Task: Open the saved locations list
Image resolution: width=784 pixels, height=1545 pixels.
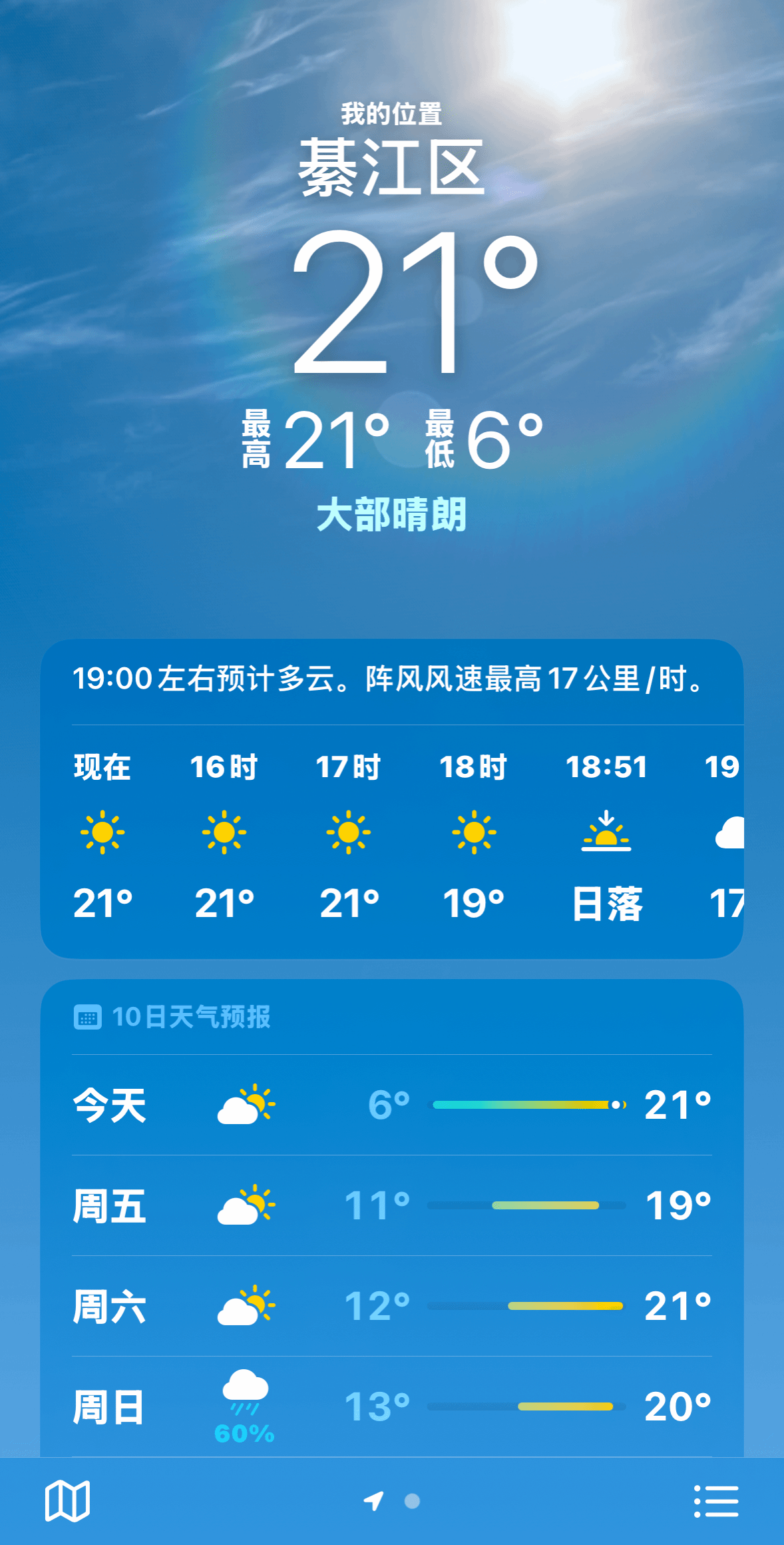Action: pos(716,1501)
